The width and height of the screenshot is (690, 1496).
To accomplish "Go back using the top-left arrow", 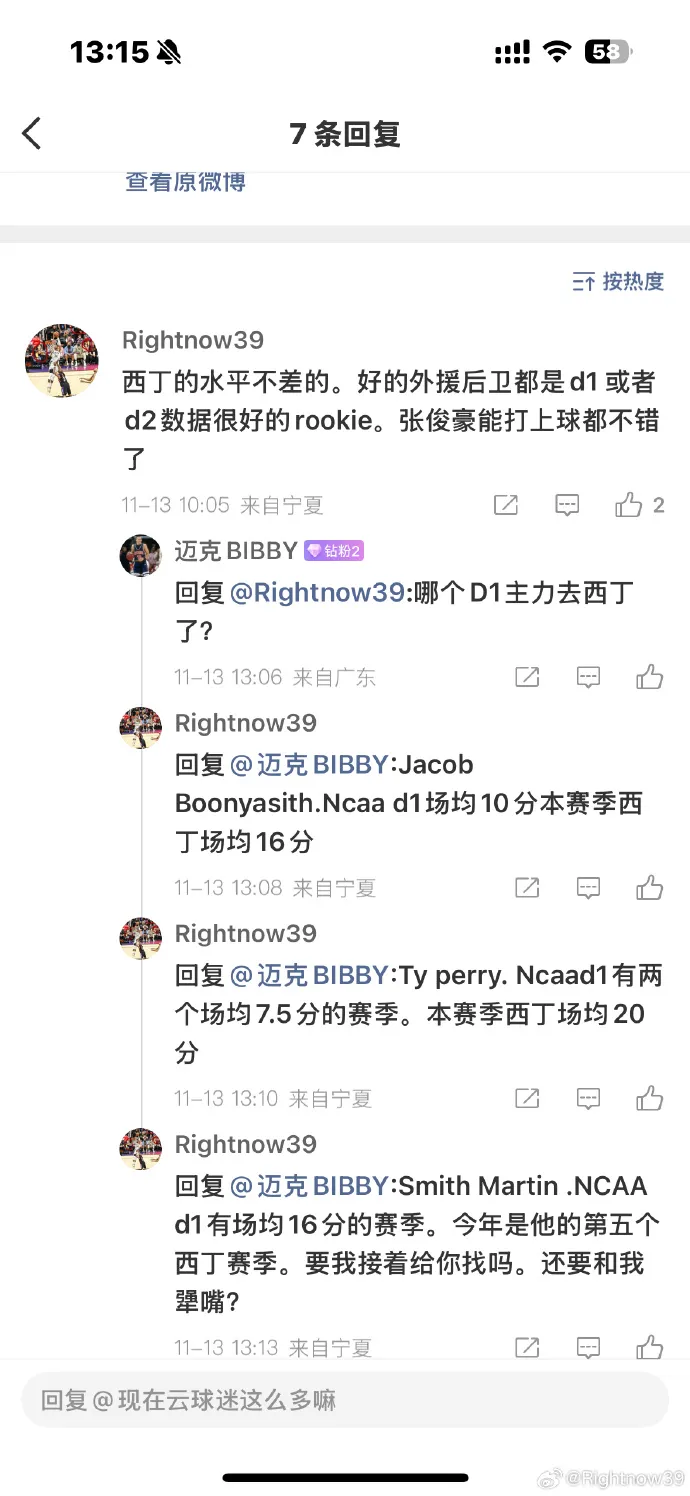I will pyautogui.click(x=32, y=133).
